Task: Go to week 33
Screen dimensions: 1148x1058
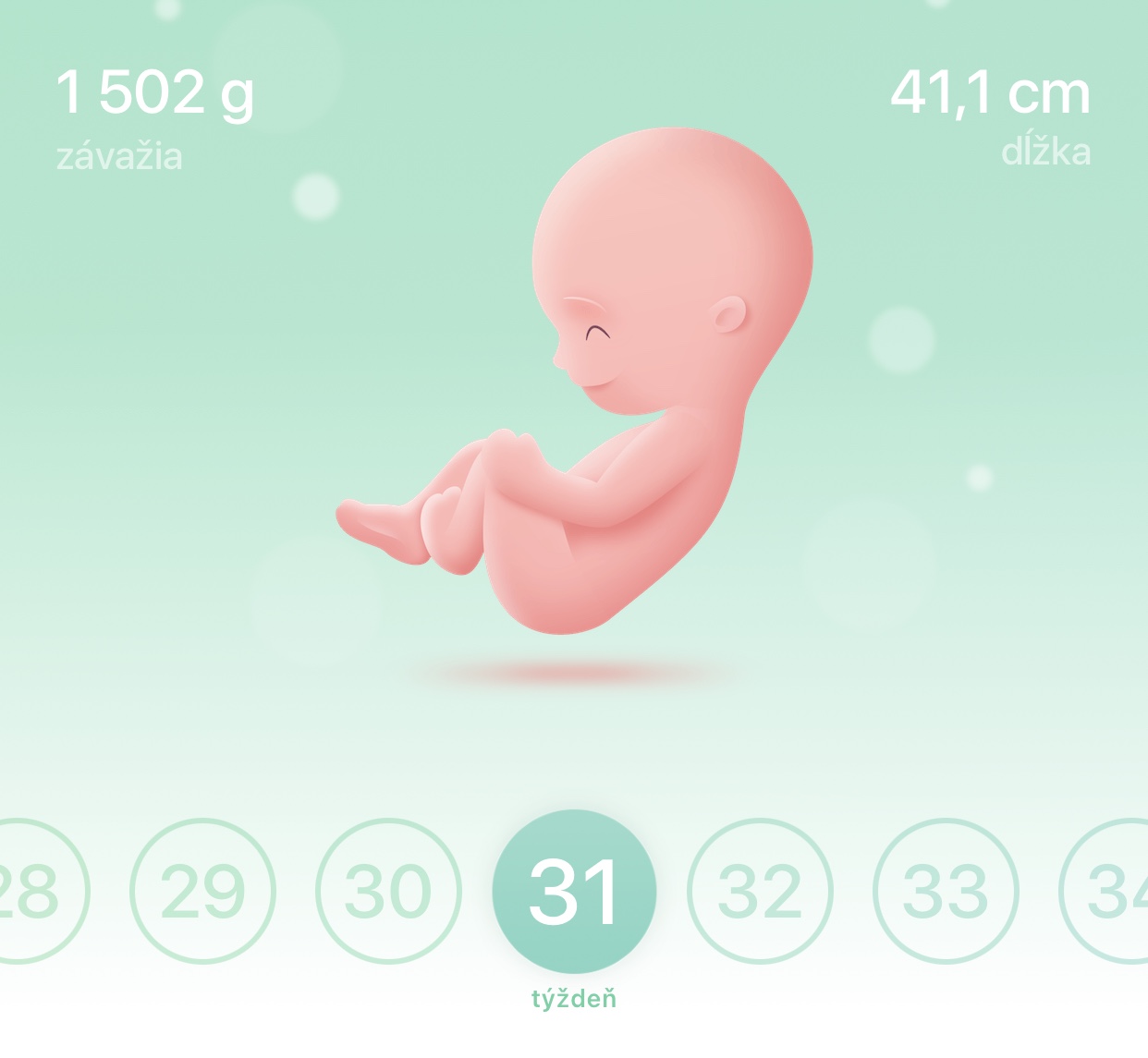Action: [946, 891]
